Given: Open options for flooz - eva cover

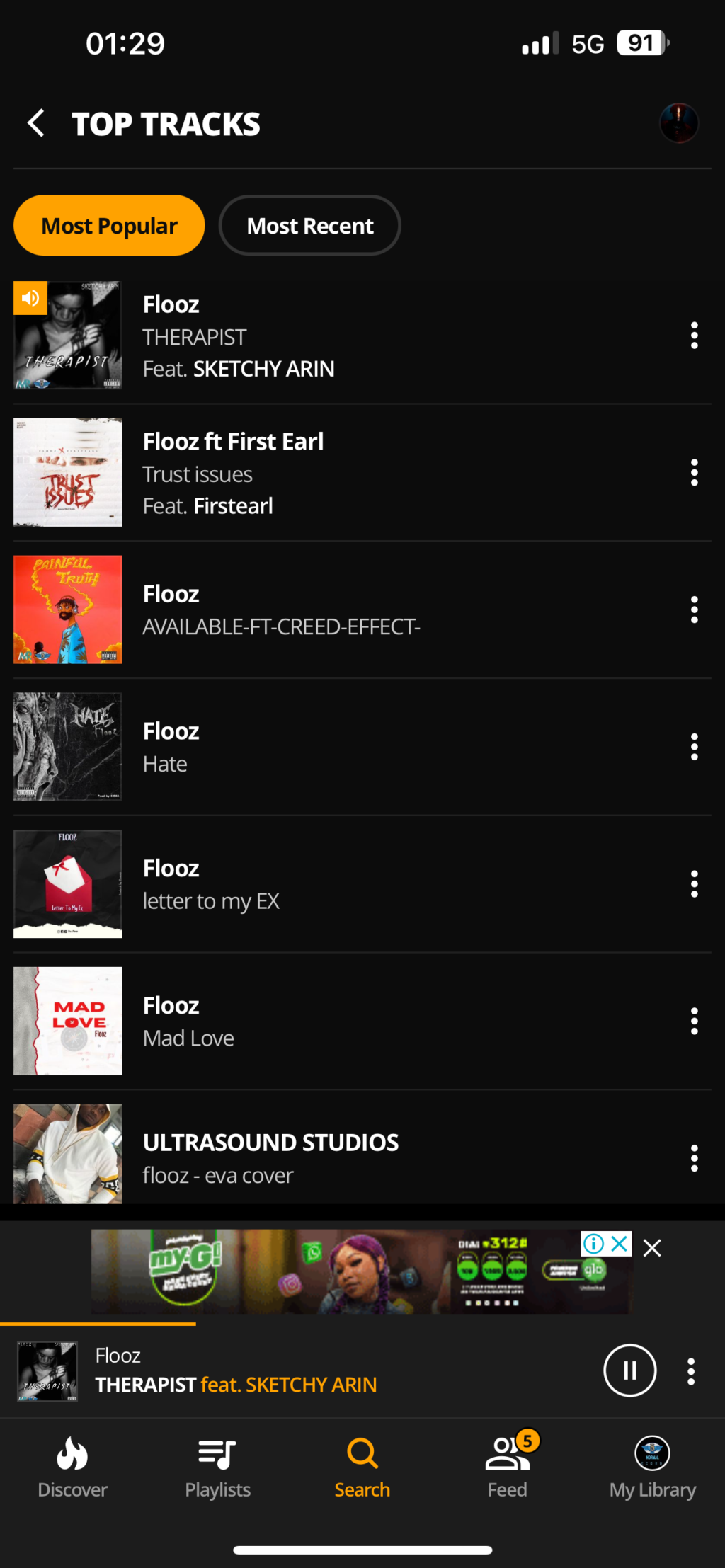Looking at the screenshot, I should tap(694, 1158).
